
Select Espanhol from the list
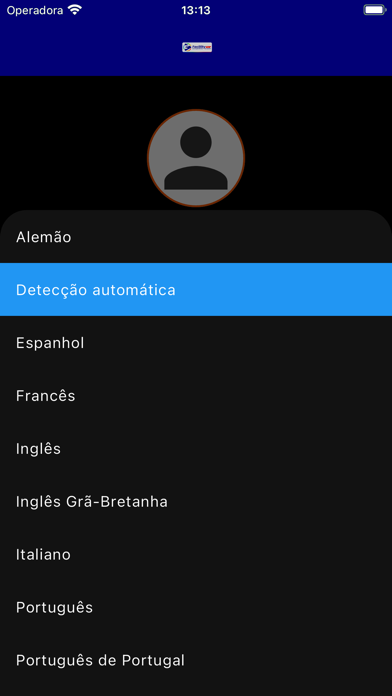(196, 343)
